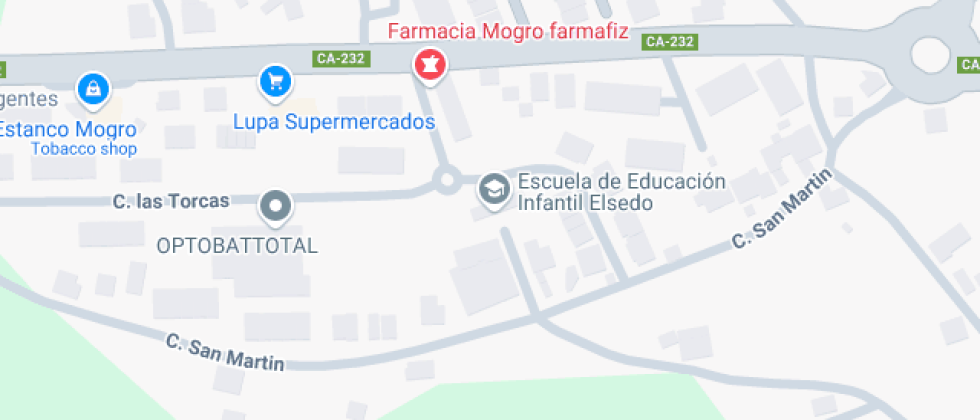Tap the Estanco Mogro tobacco shop pin
This screenshot has height=420, width=980.
pos(93,88)
